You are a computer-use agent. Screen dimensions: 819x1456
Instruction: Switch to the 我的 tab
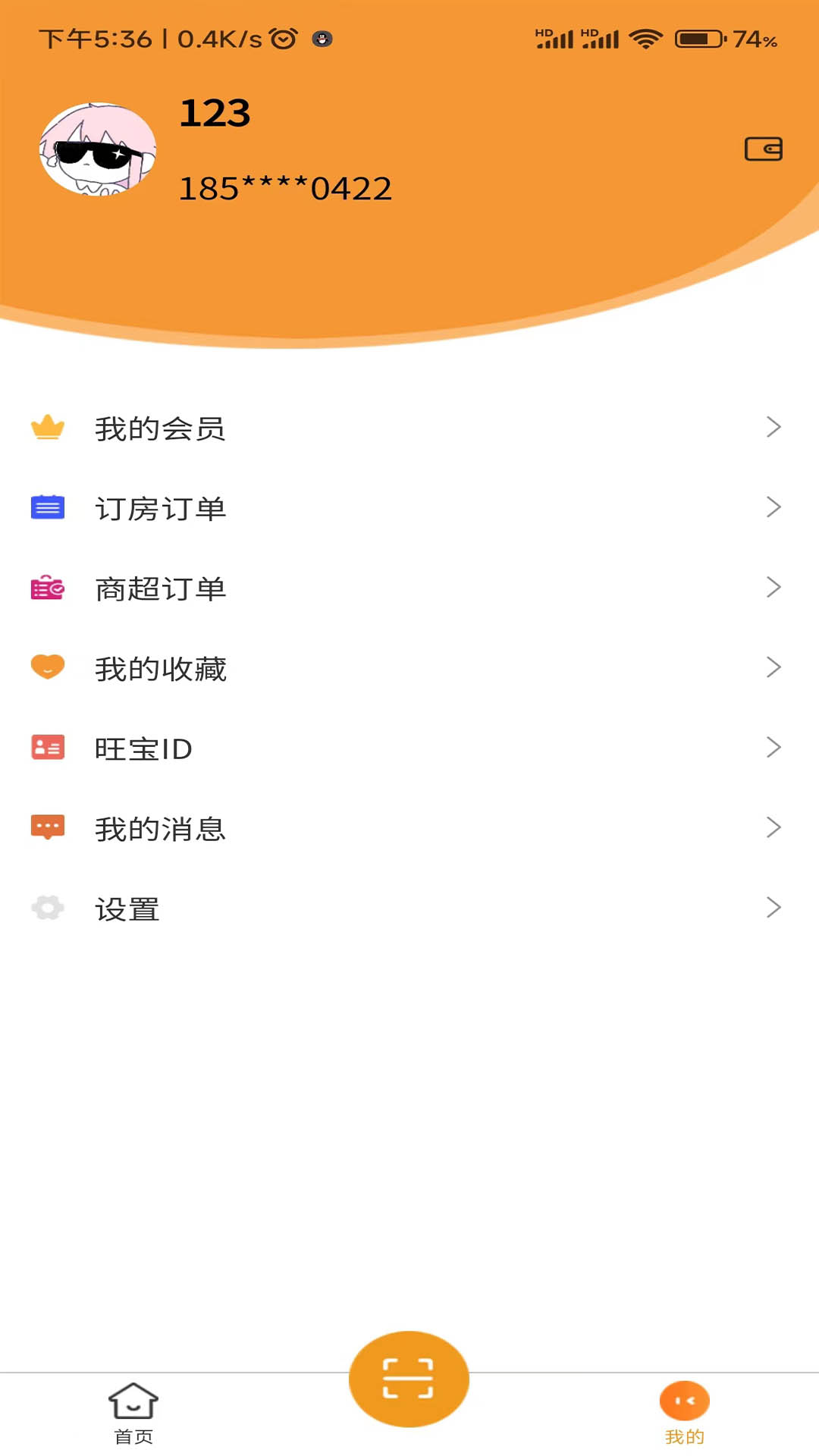click(x=684, y=1414)
